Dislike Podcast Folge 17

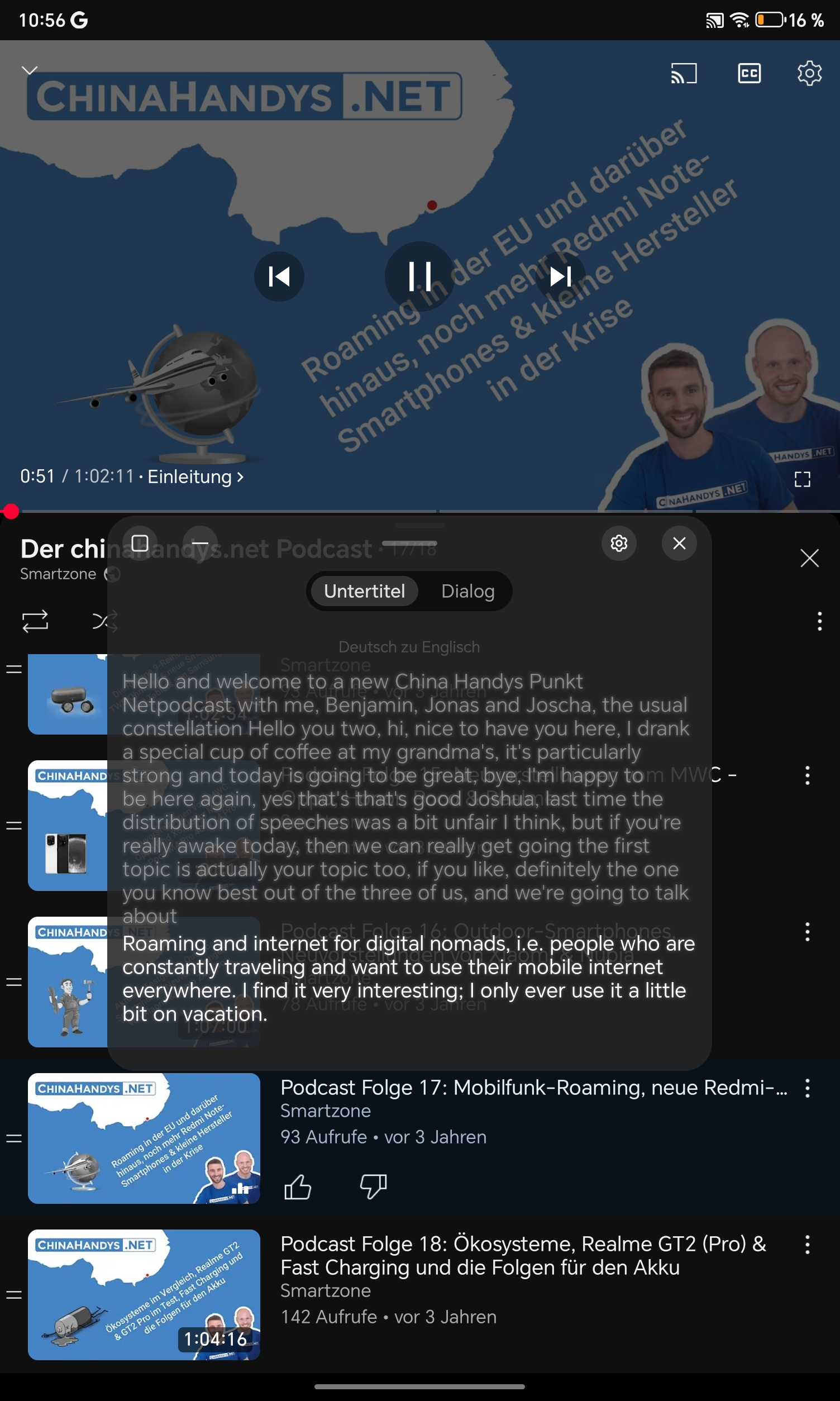[x=373, y=1186]
